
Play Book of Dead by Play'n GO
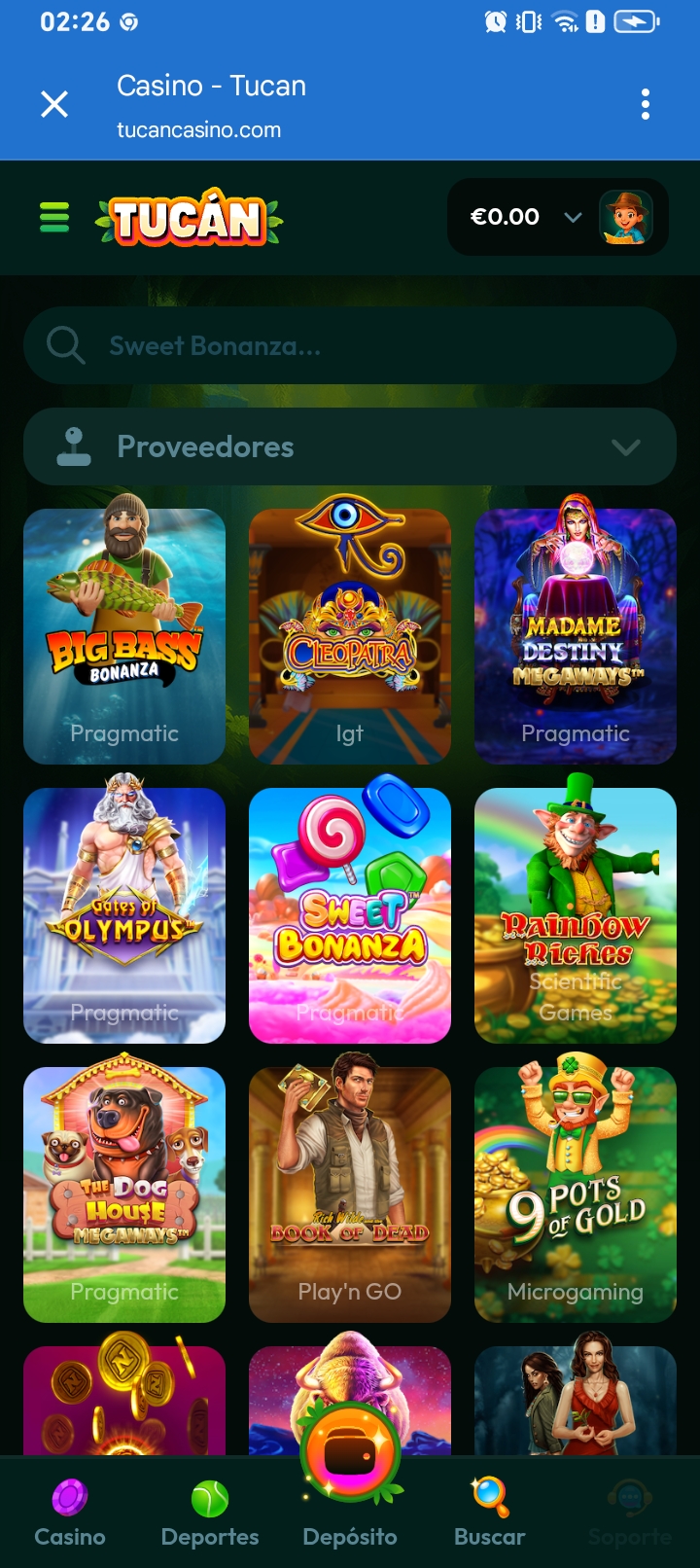coord(350,1194)
